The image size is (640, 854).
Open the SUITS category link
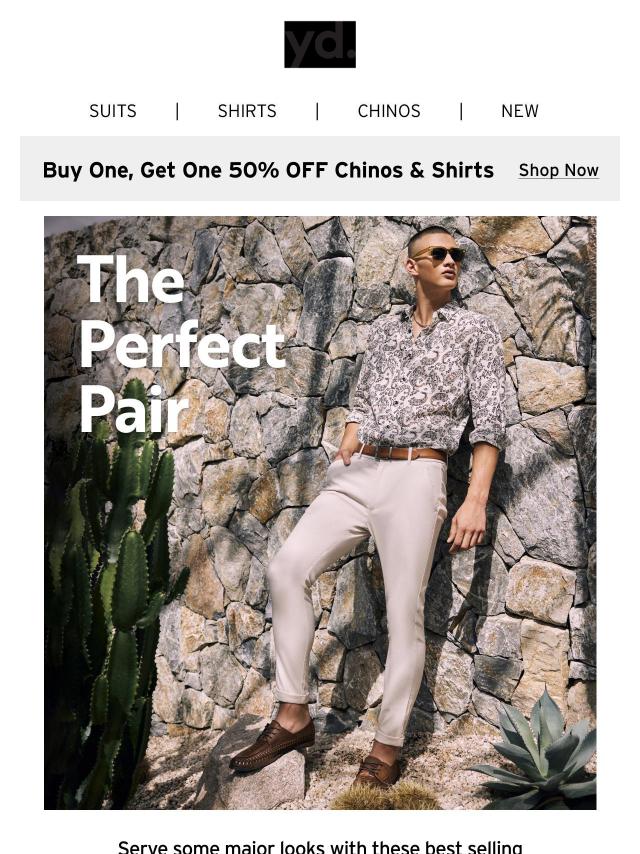coord(113,111)
